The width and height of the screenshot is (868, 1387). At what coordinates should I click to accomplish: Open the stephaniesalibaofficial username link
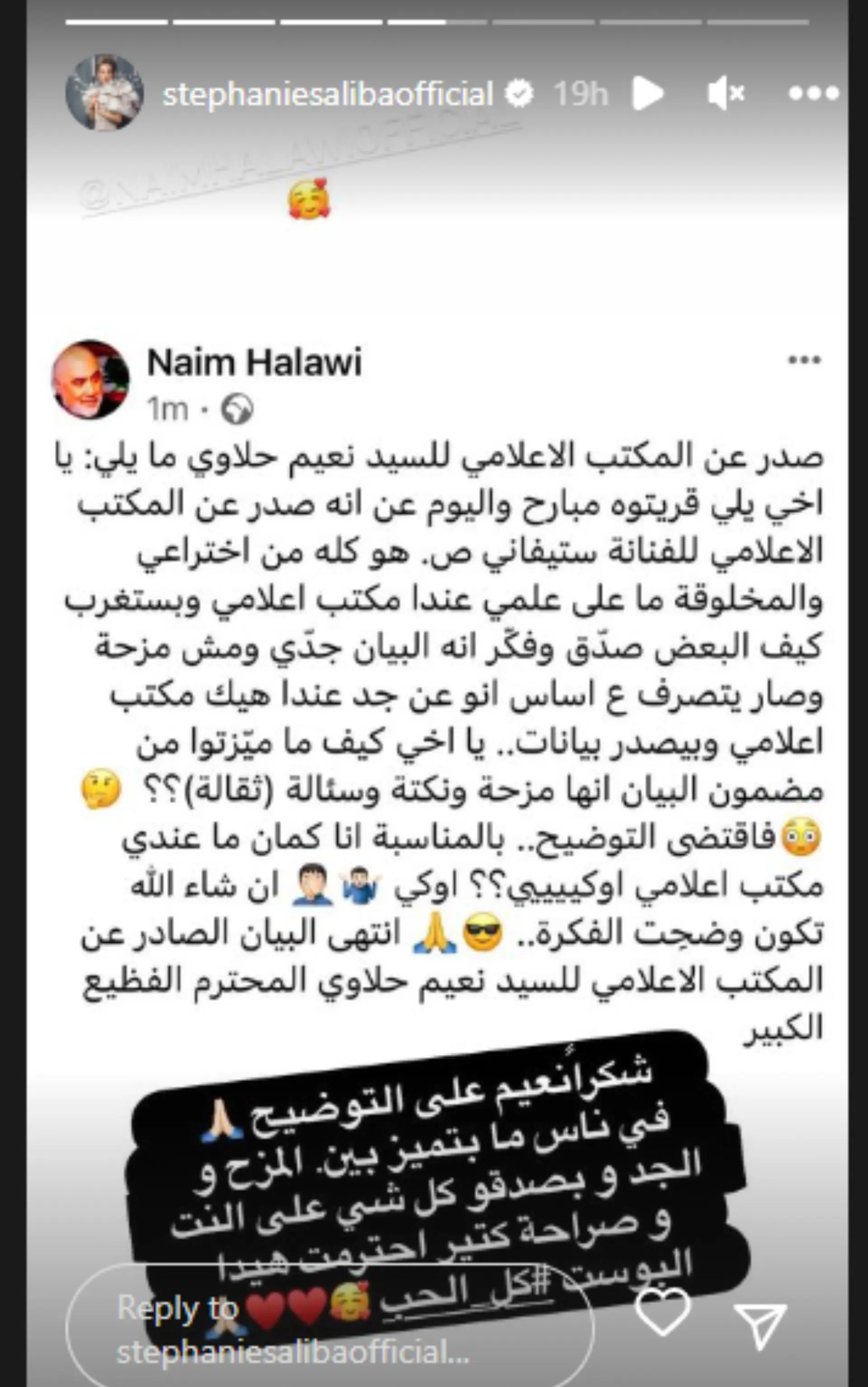click(328, 94)
